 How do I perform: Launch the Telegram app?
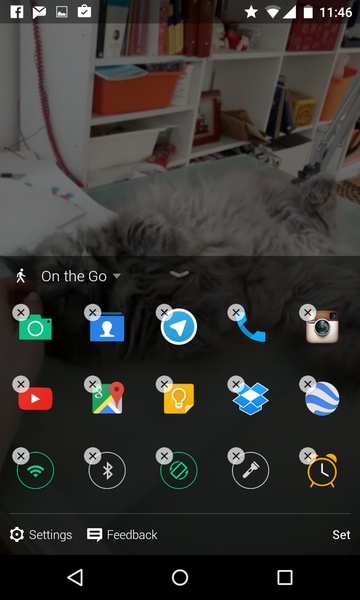(179, 327)
